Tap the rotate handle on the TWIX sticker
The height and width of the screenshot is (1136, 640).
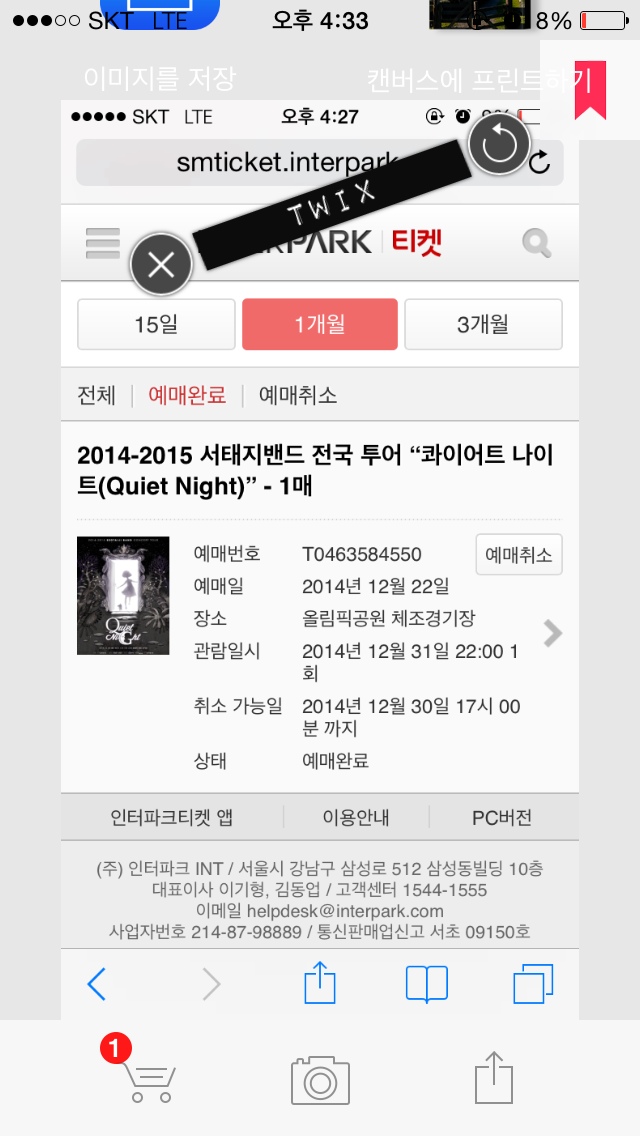(499, 145)
